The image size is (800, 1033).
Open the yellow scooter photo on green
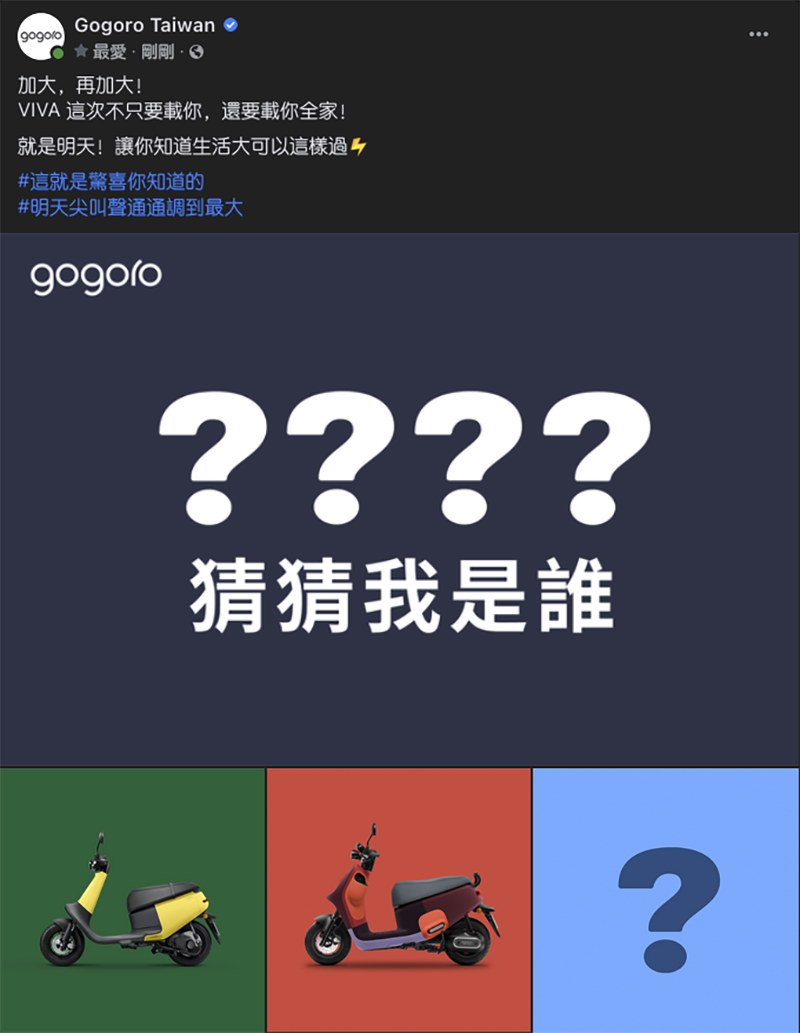tap(132, 900)
